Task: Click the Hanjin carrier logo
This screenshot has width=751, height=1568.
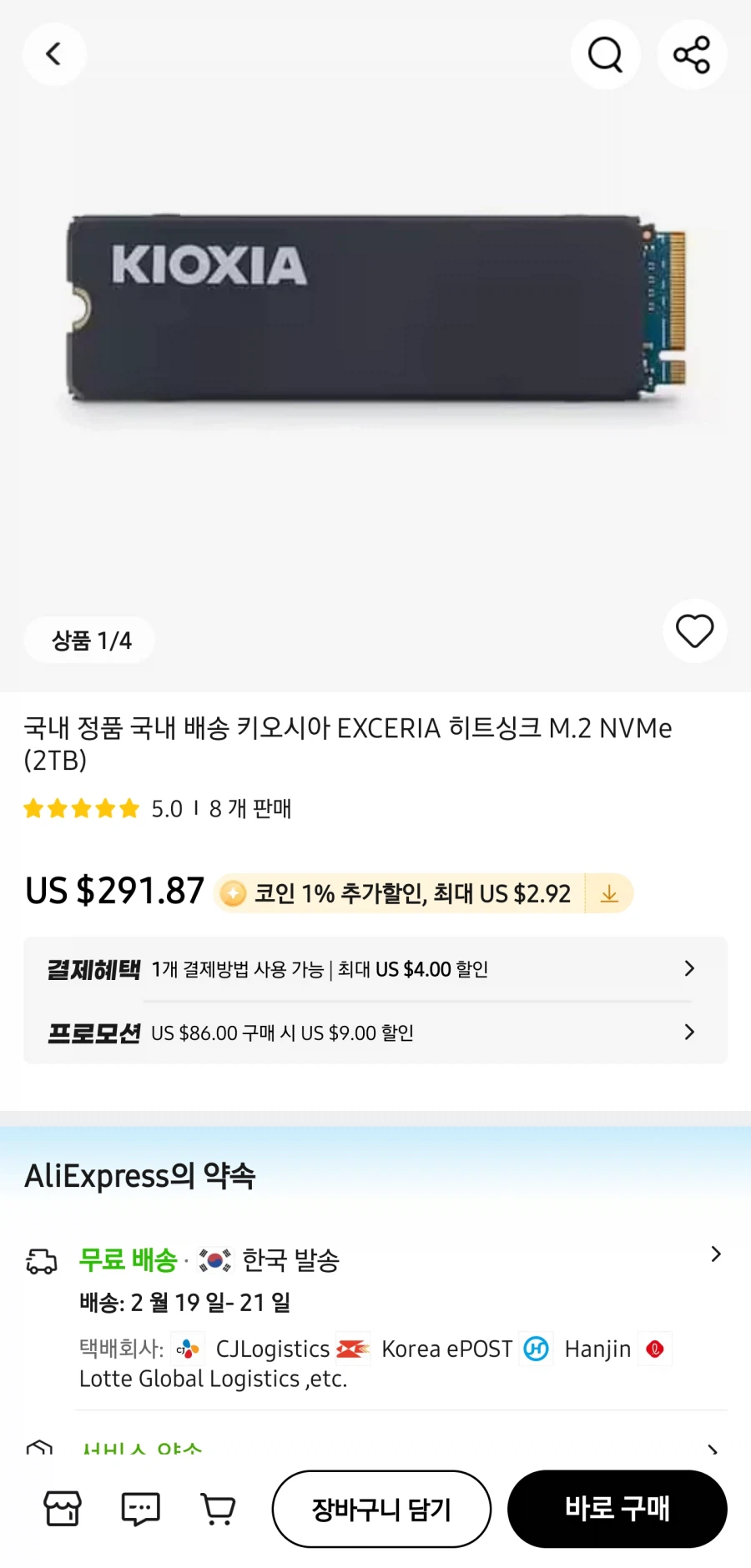Action: tap(537, 1349)
